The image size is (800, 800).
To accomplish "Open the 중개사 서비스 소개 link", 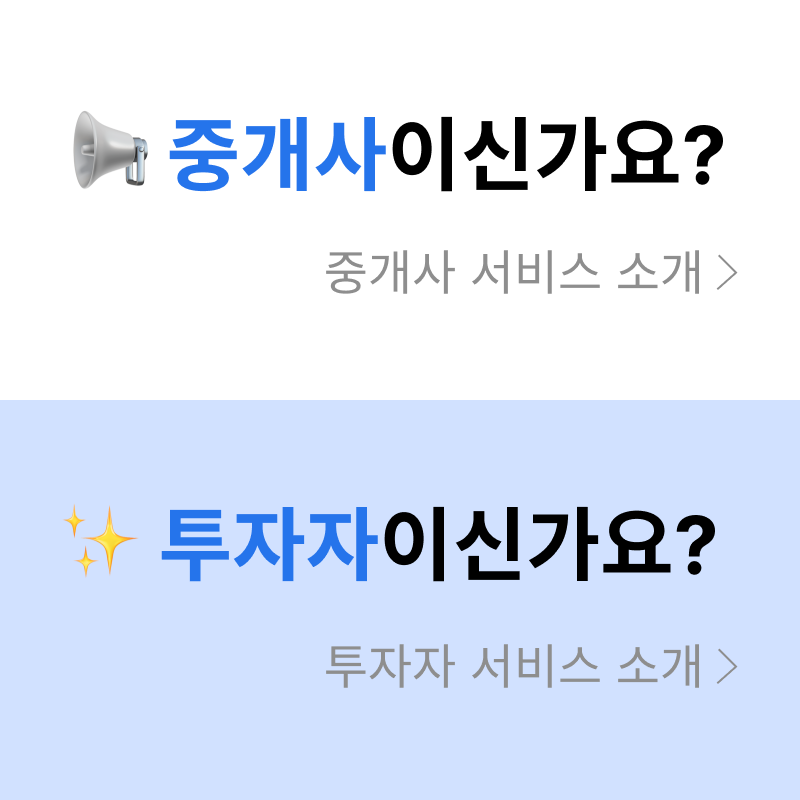I will pos(530,273).
